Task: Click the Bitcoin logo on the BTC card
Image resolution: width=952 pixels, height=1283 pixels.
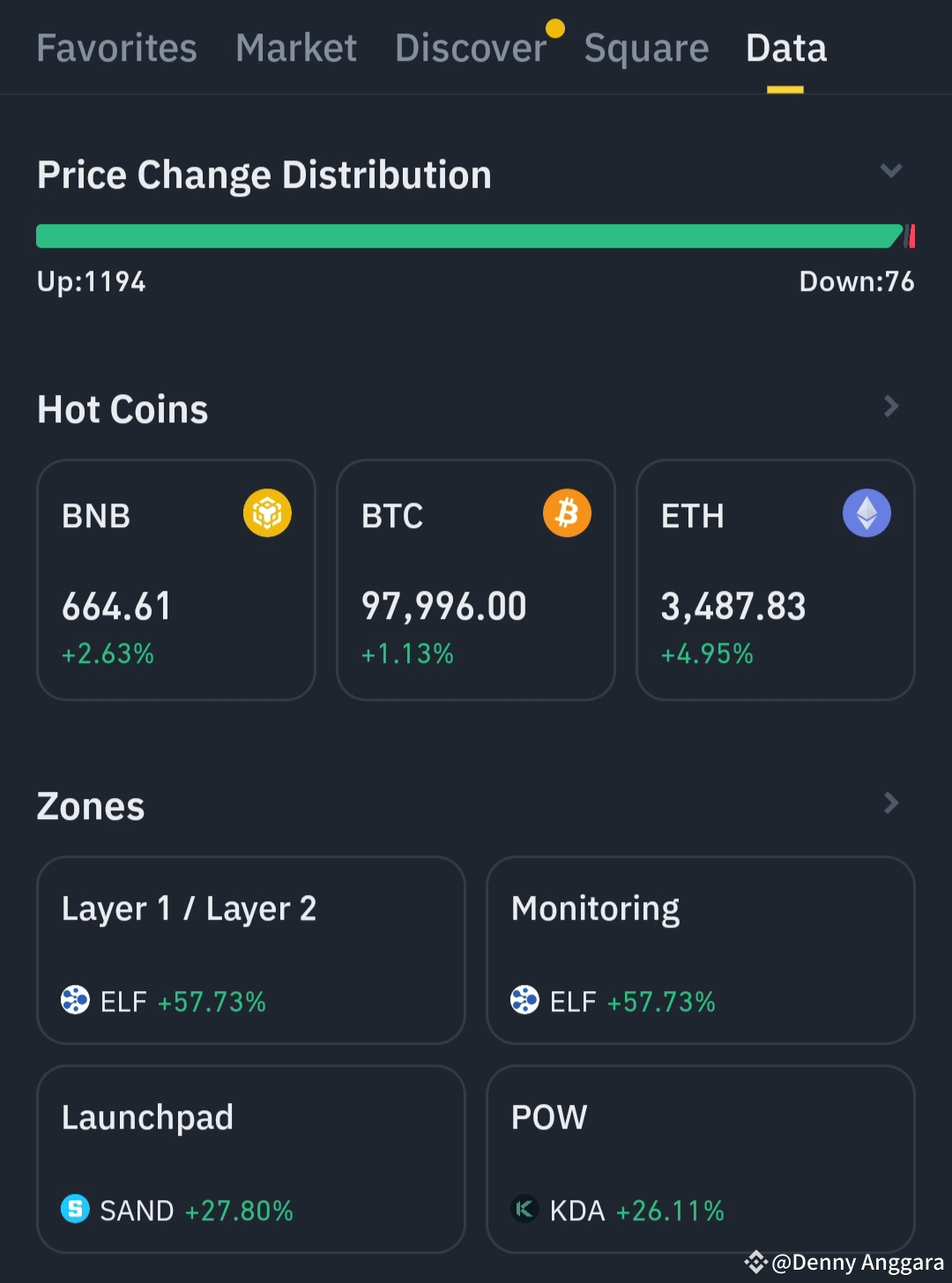Action: [568, 512]
